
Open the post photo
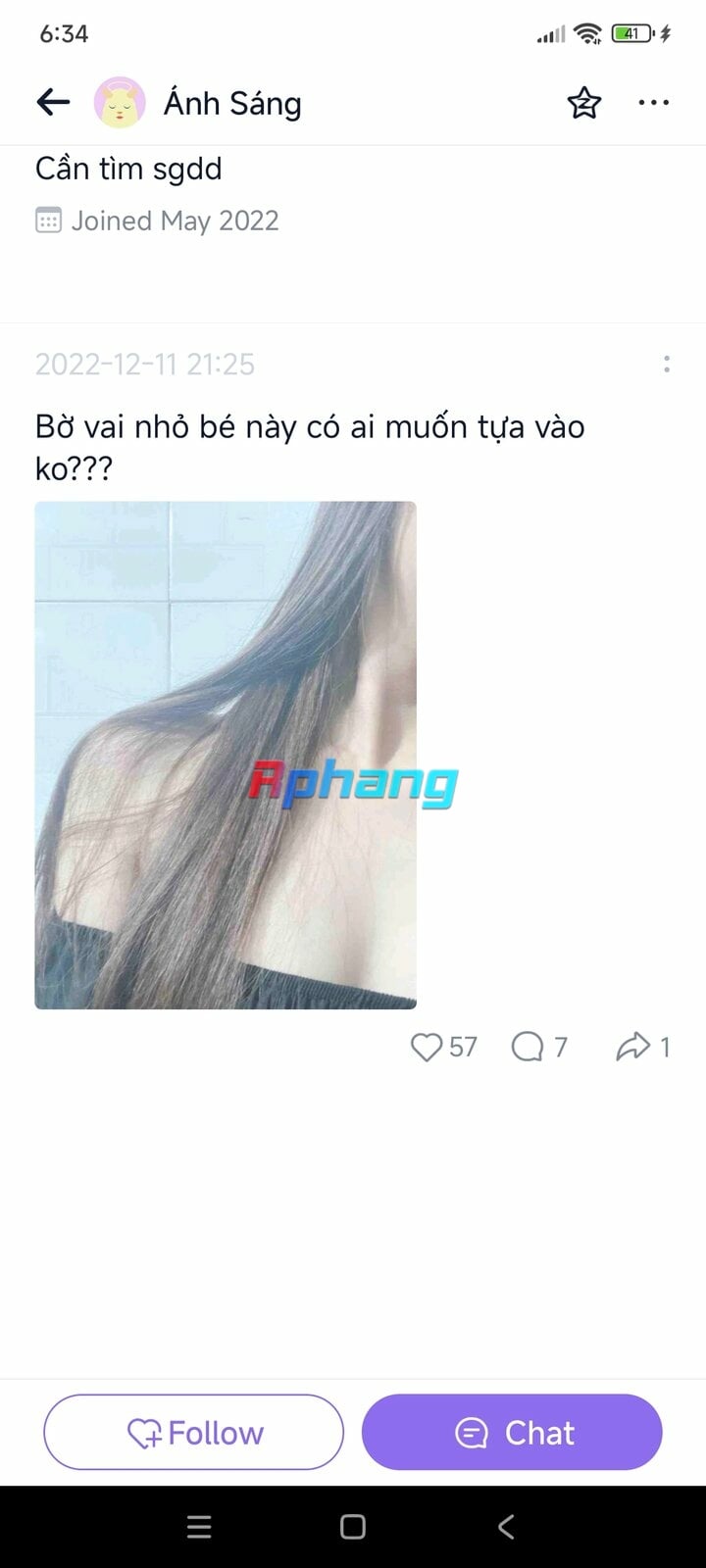[x=226, y=756]
